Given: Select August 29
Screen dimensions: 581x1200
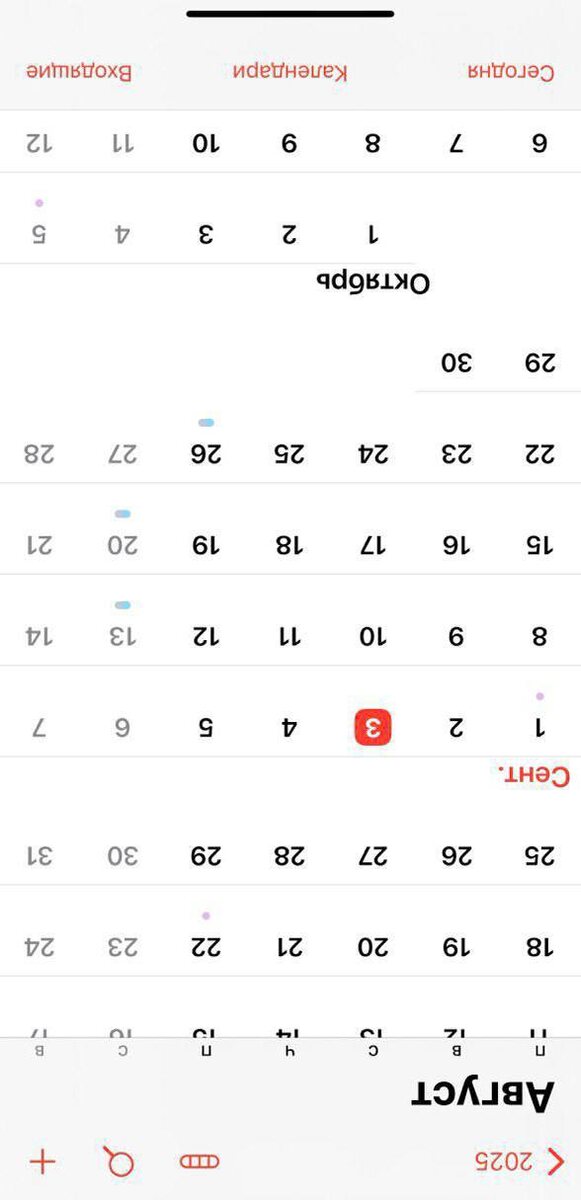Looking at the screenshot, I should (x=206, y=856).
